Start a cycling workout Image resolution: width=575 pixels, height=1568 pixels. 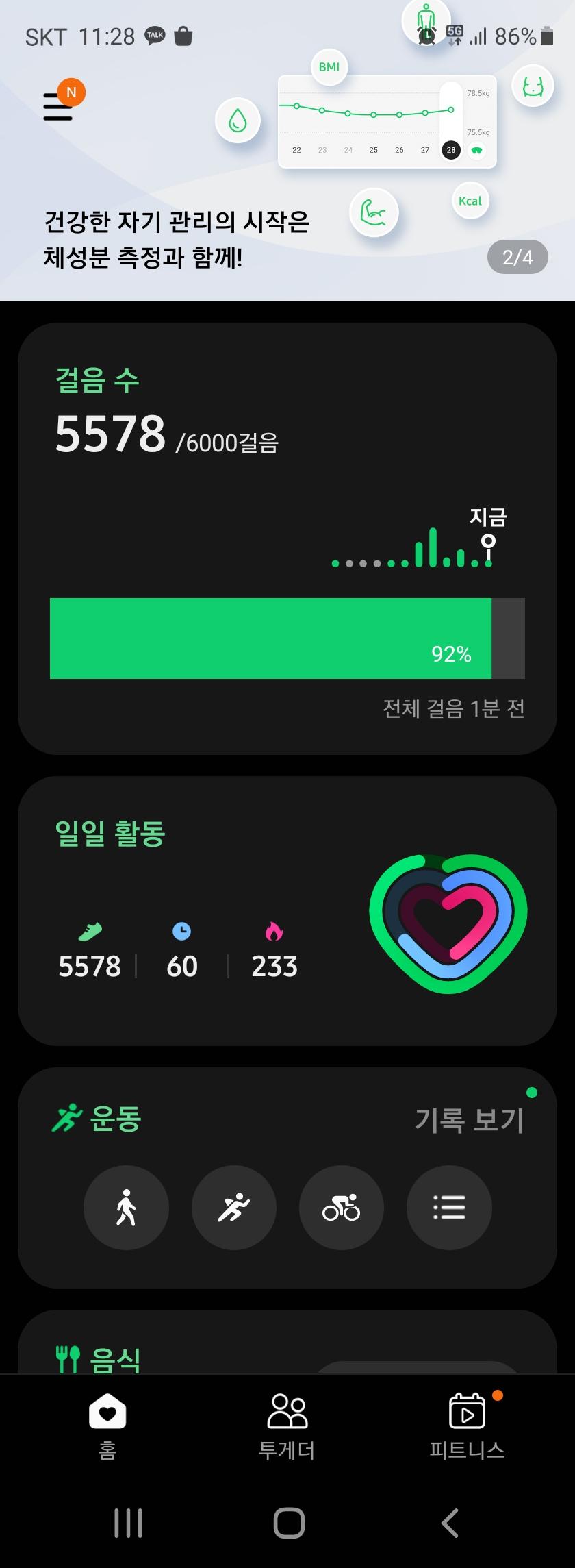341,1207
